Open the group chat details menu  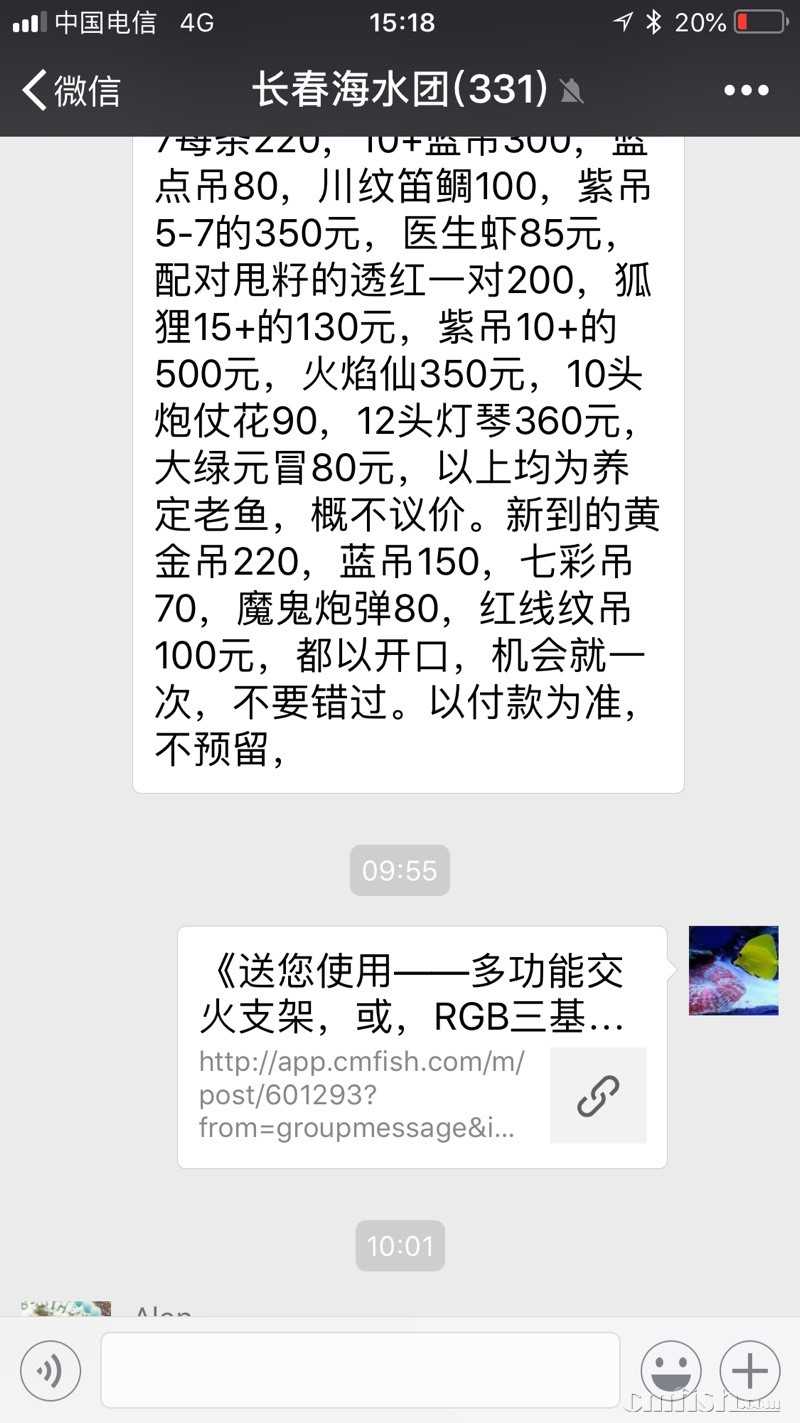[x=746, y=91]
